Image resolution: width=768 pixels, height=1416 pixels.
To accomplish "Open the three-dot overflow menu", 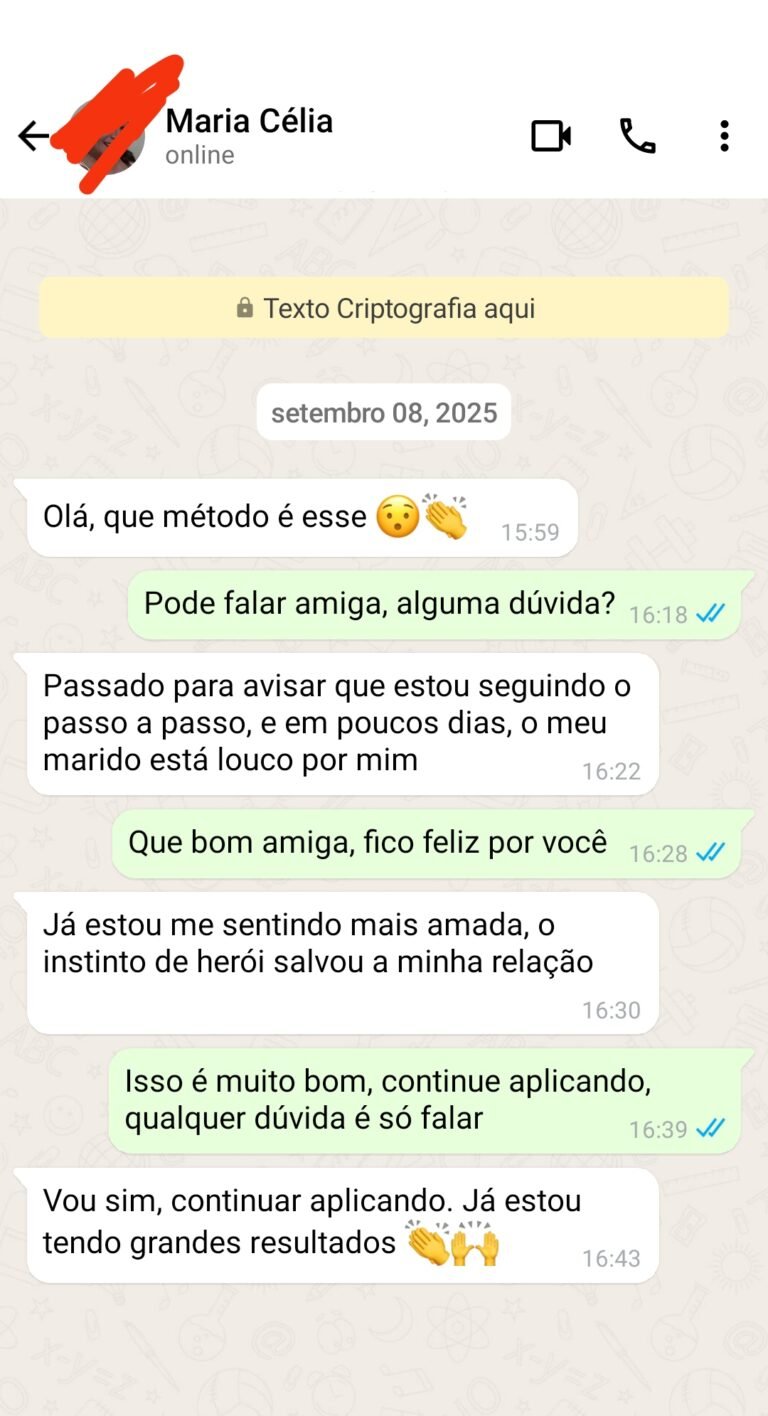I will [x=724, y=136].
